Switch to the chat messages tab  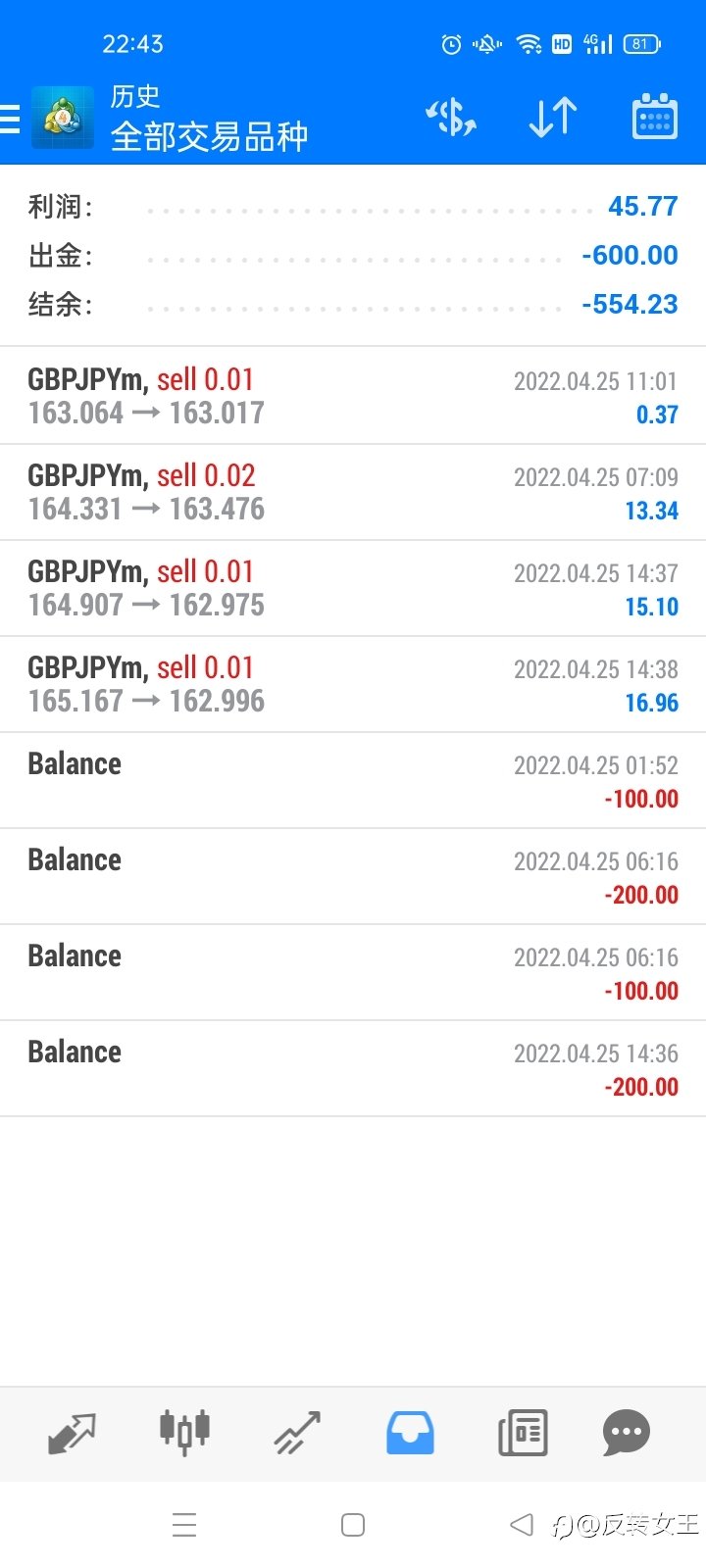point(627,1433)
